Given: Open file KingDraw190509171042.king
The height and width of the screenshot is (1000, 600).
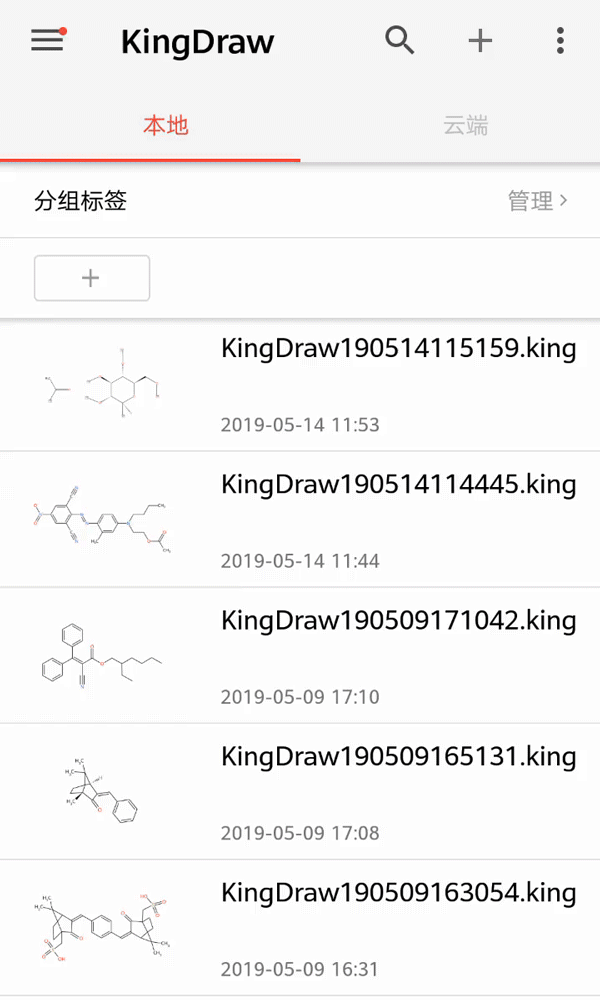Looking at the screenshot, I should [x=300, y=656].
